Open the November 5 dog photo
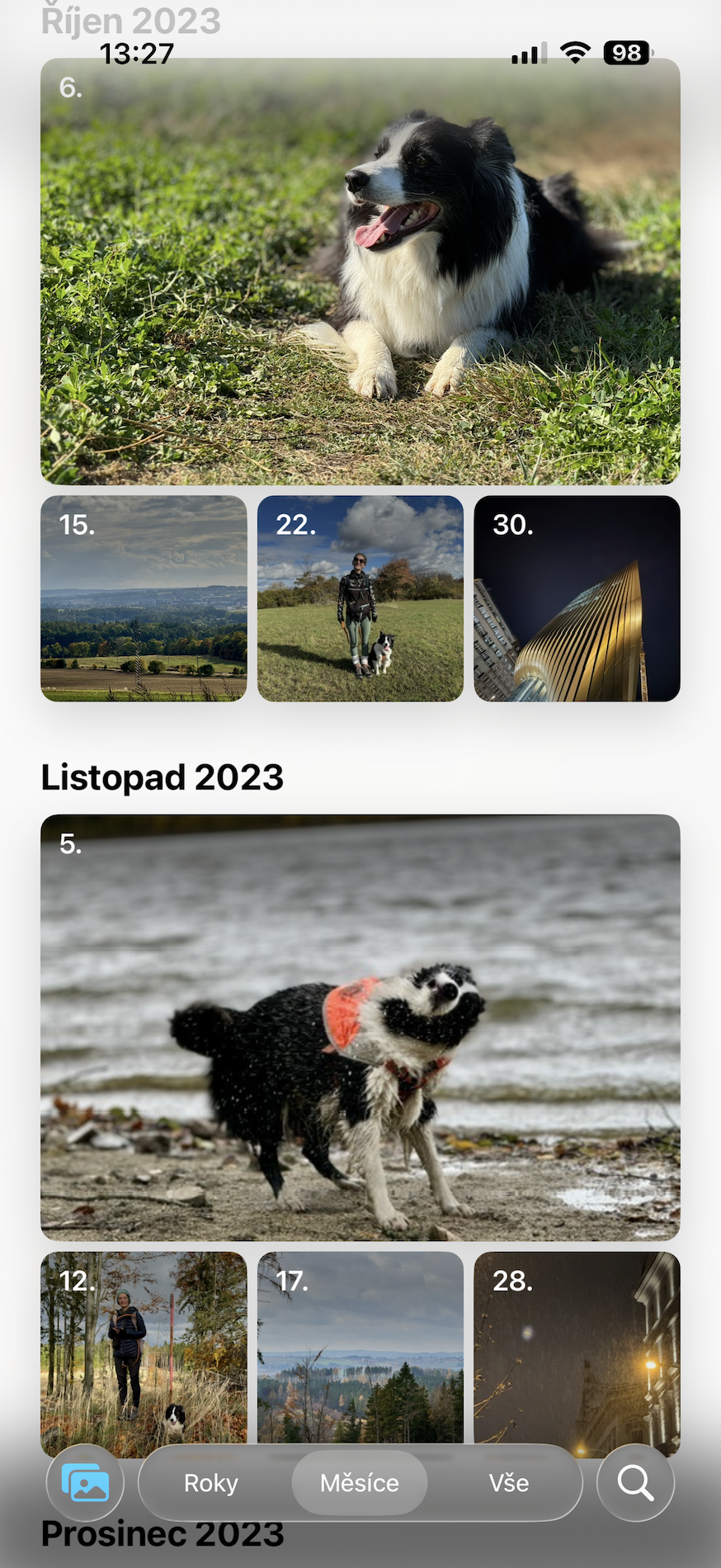721x1568 pixels. (x=360, y=1027)
